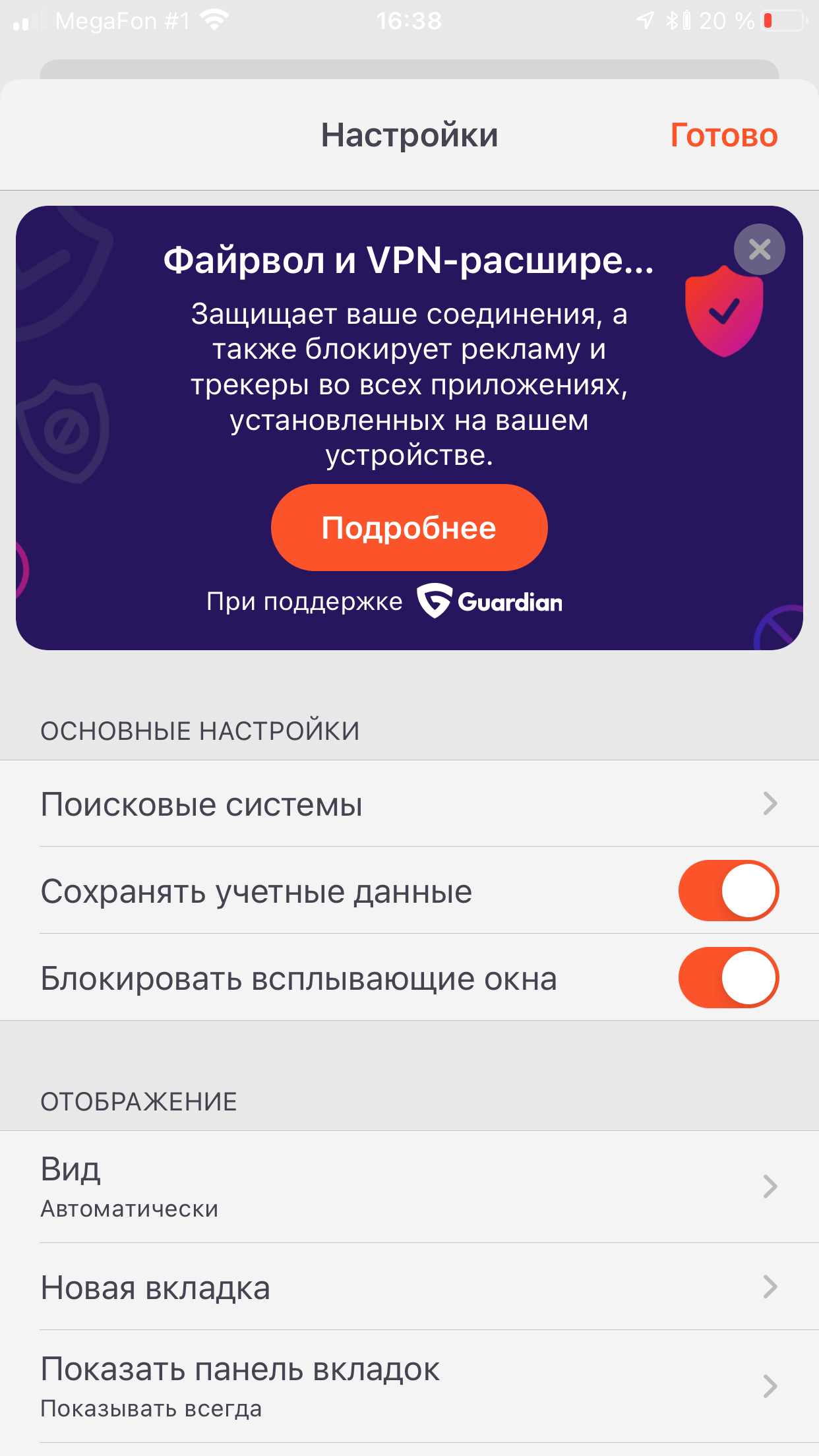Open Показать панель вкладок option
This screenshot has height=1456, width=819.
(x=409, y=1386)
